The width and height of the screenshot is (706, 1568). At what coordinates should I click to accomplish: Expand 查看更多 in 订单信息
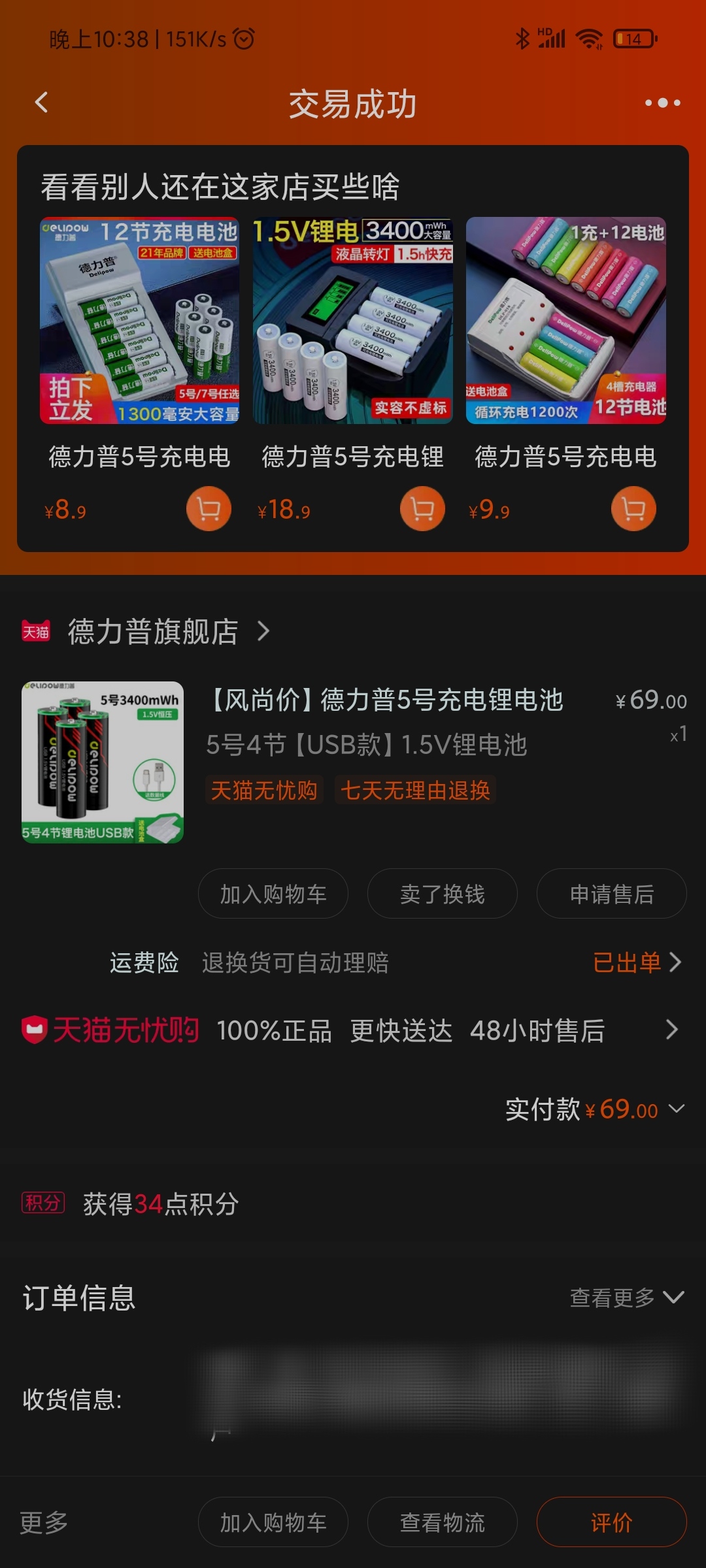pos(626,1298)
